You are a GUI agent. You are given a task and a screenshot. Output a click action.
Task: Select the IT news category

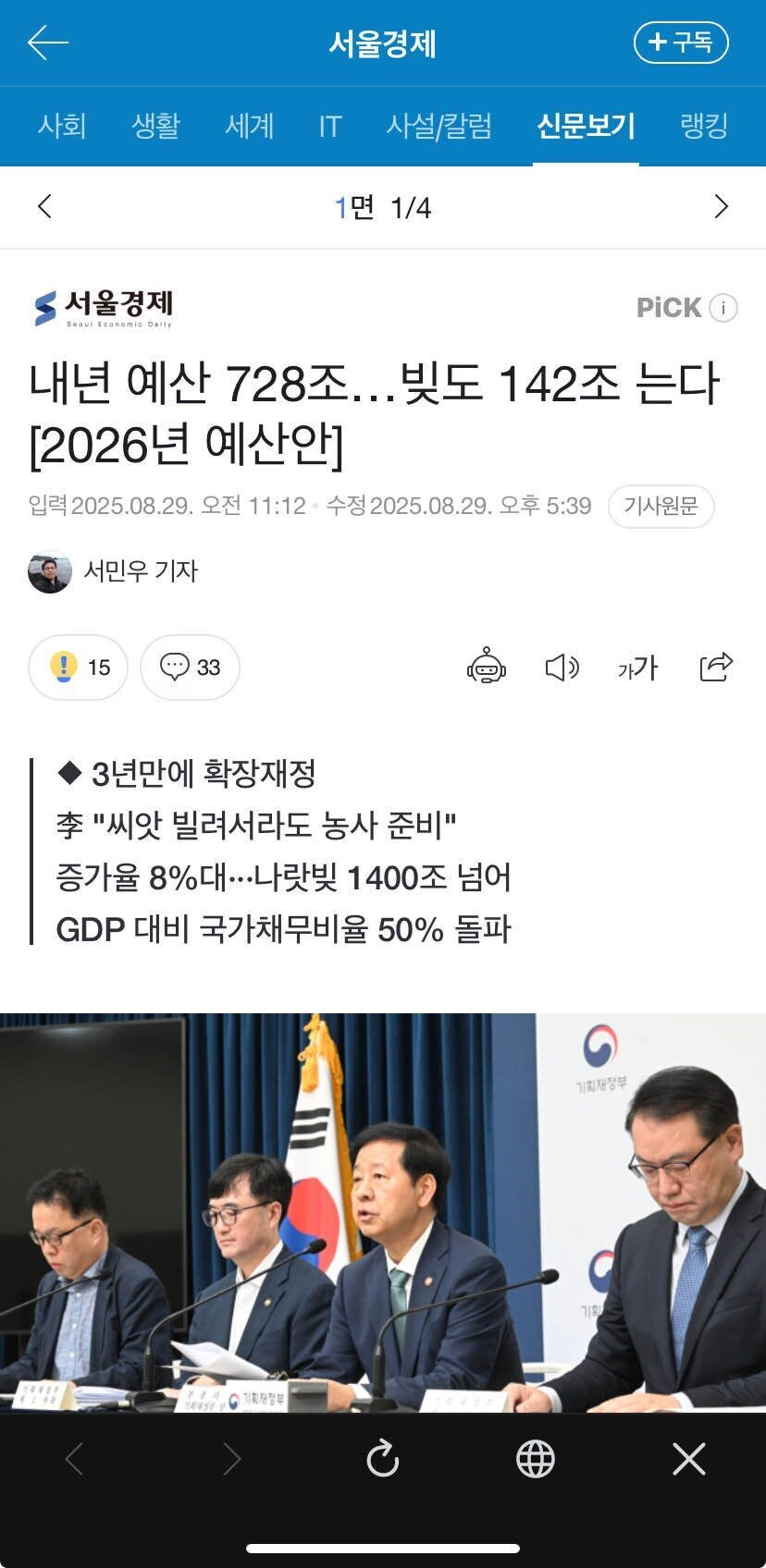pos(330,126)
